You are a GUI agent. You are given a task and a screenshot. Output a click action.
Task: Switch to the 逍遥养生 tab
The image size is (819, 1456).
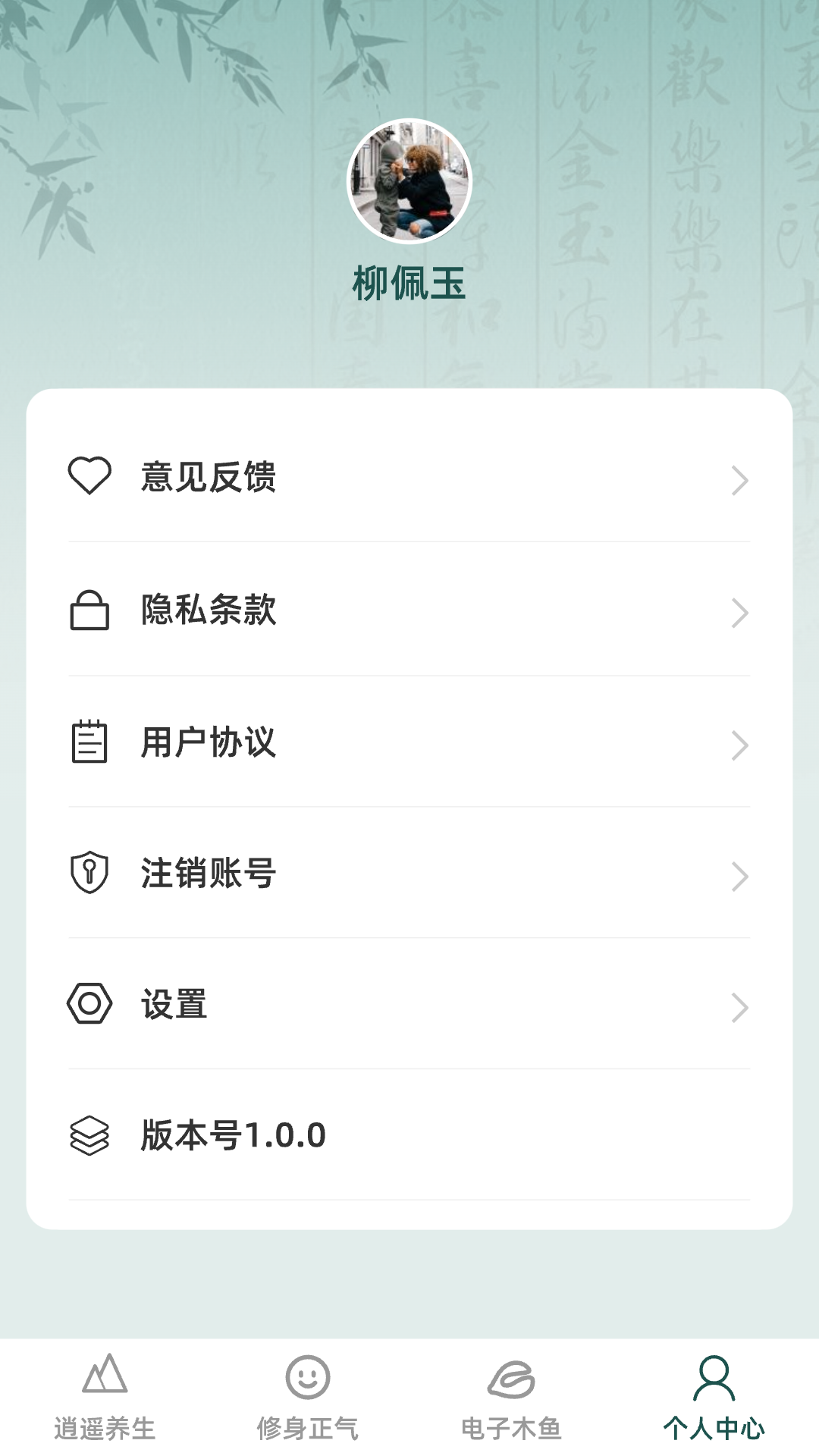pyautogui.click(x=105, y=1397)
